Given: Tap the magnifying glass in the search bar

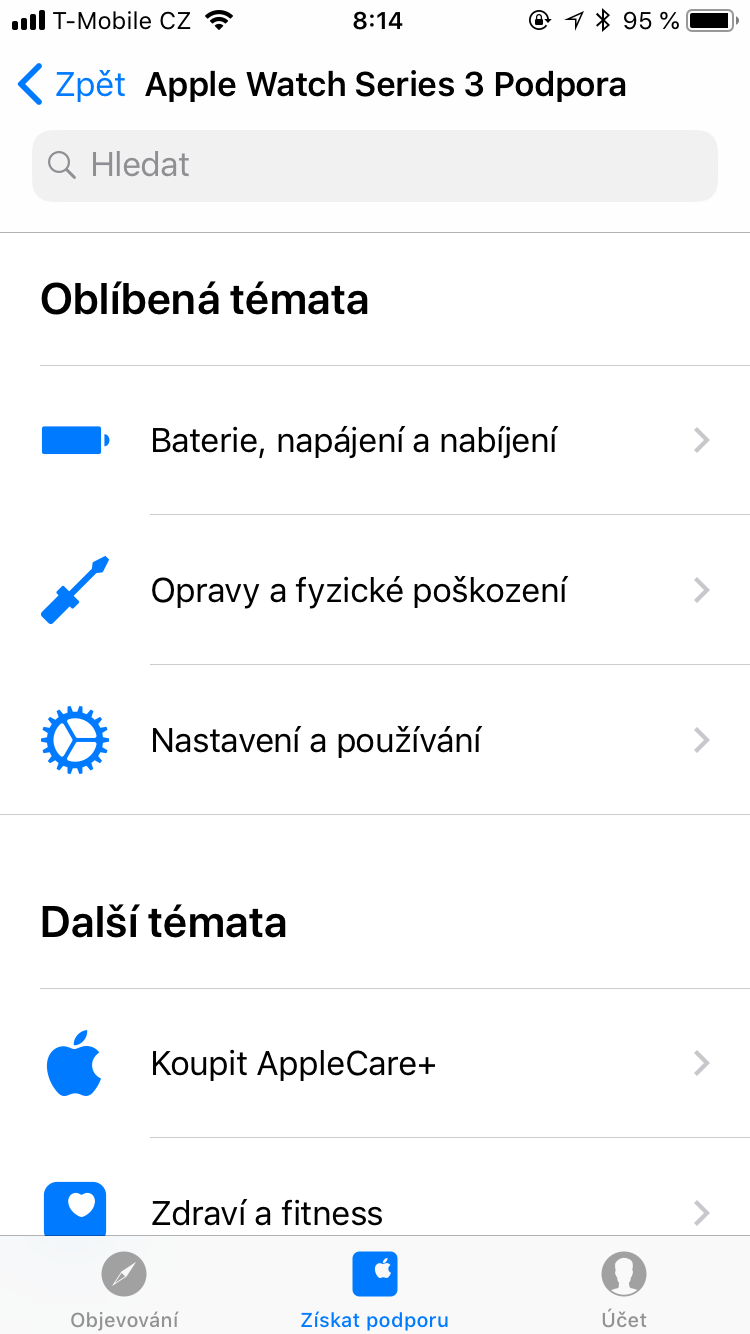Looking at the screenshot, I should [x=61, y=165].
